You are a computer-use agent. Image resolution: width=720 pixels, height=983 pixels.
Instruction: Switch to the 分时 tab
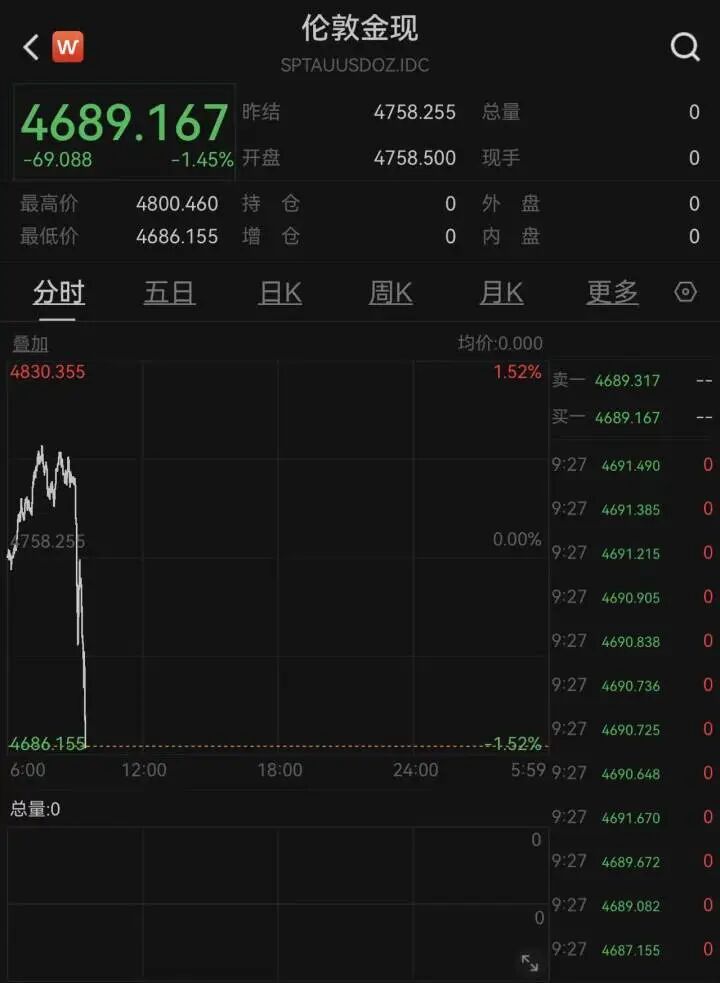pos(59,292)
